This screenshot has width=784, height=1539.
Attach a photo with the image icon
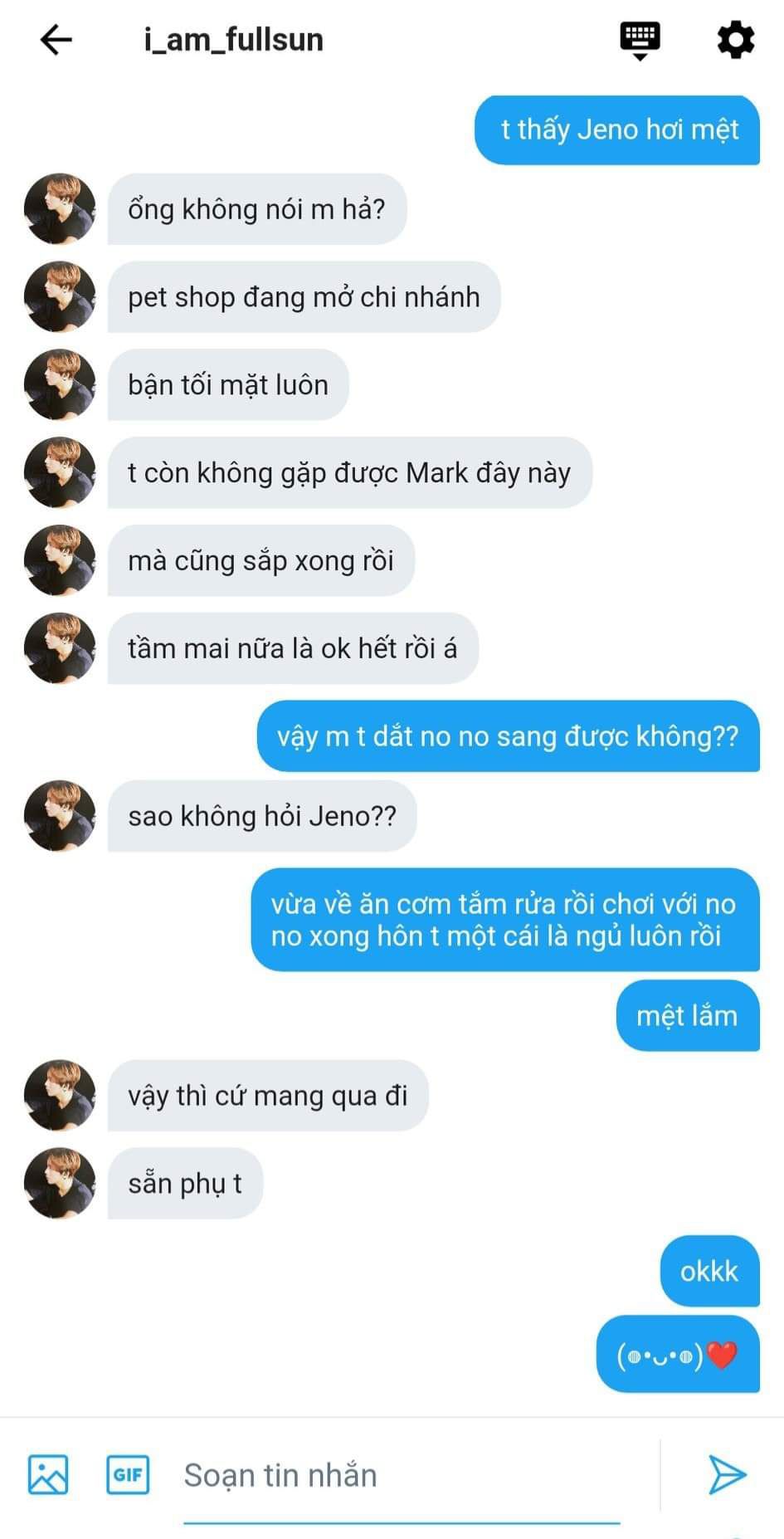point(48,1474)
